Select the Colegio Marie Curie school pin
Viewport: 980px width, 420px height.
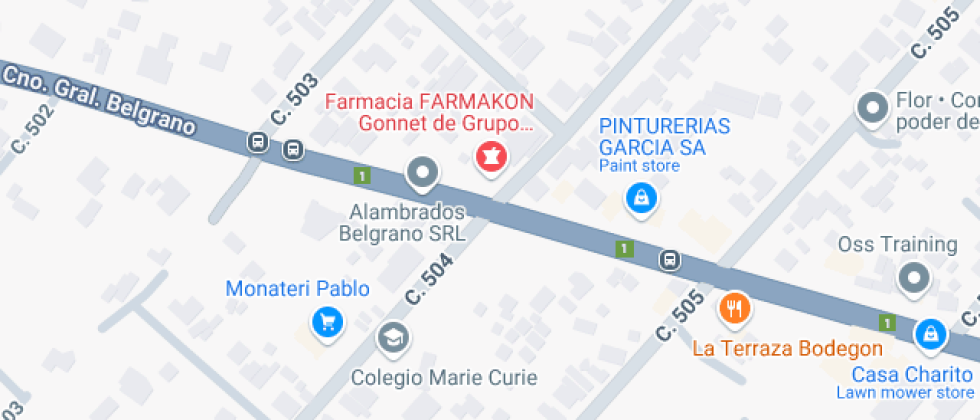tap(392, 338)
